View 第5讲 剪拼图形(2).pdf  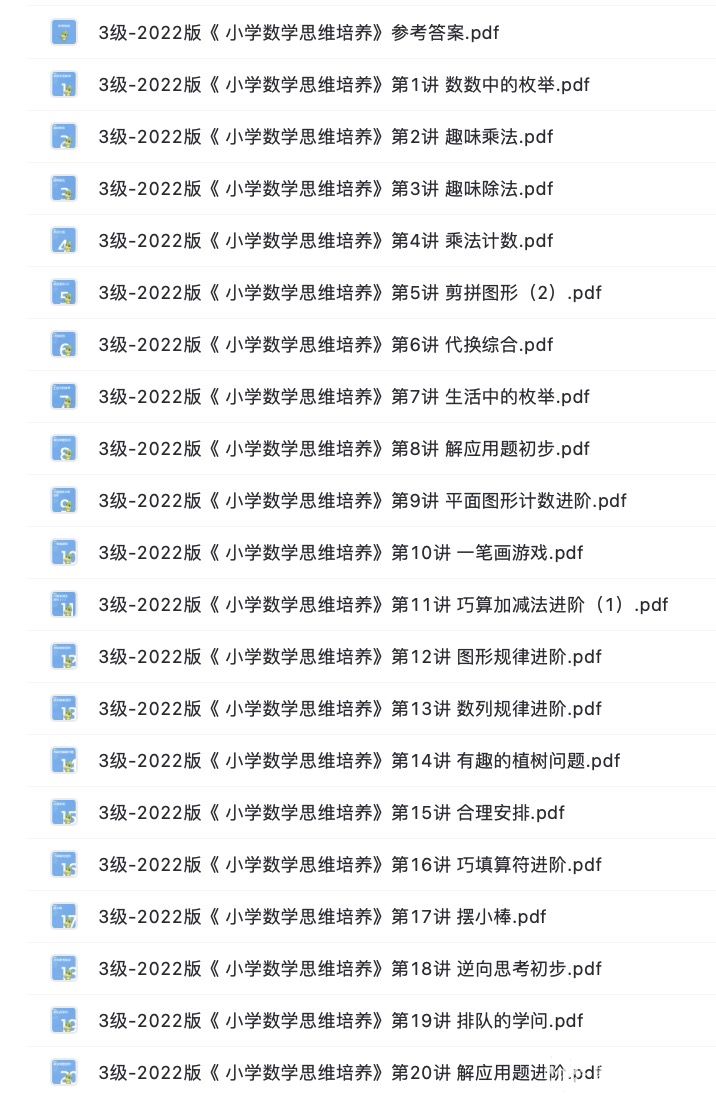(x=349, y=293)
